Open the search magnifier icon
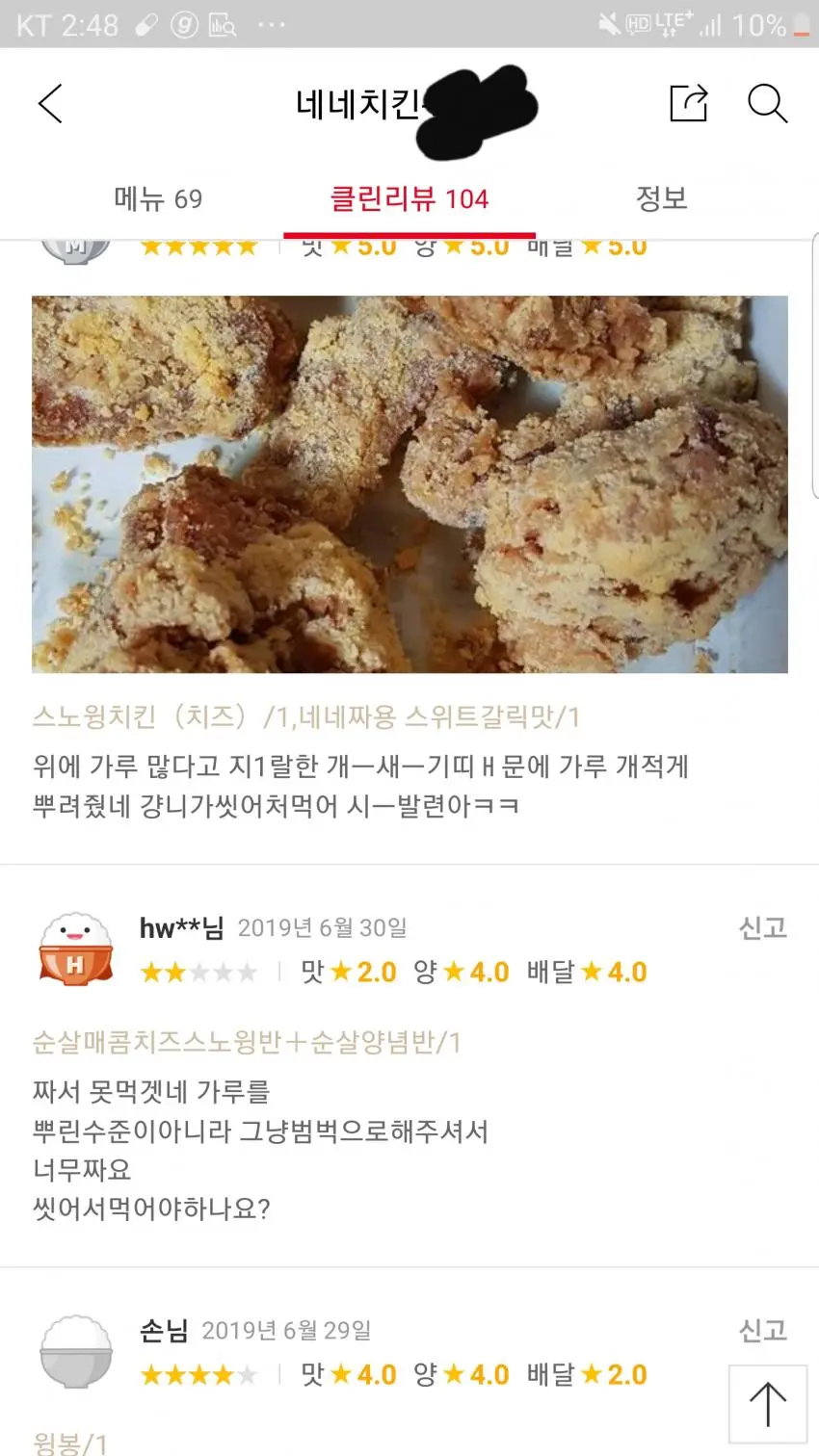This screenshot has height=1456, width=819. click(767, 103)
